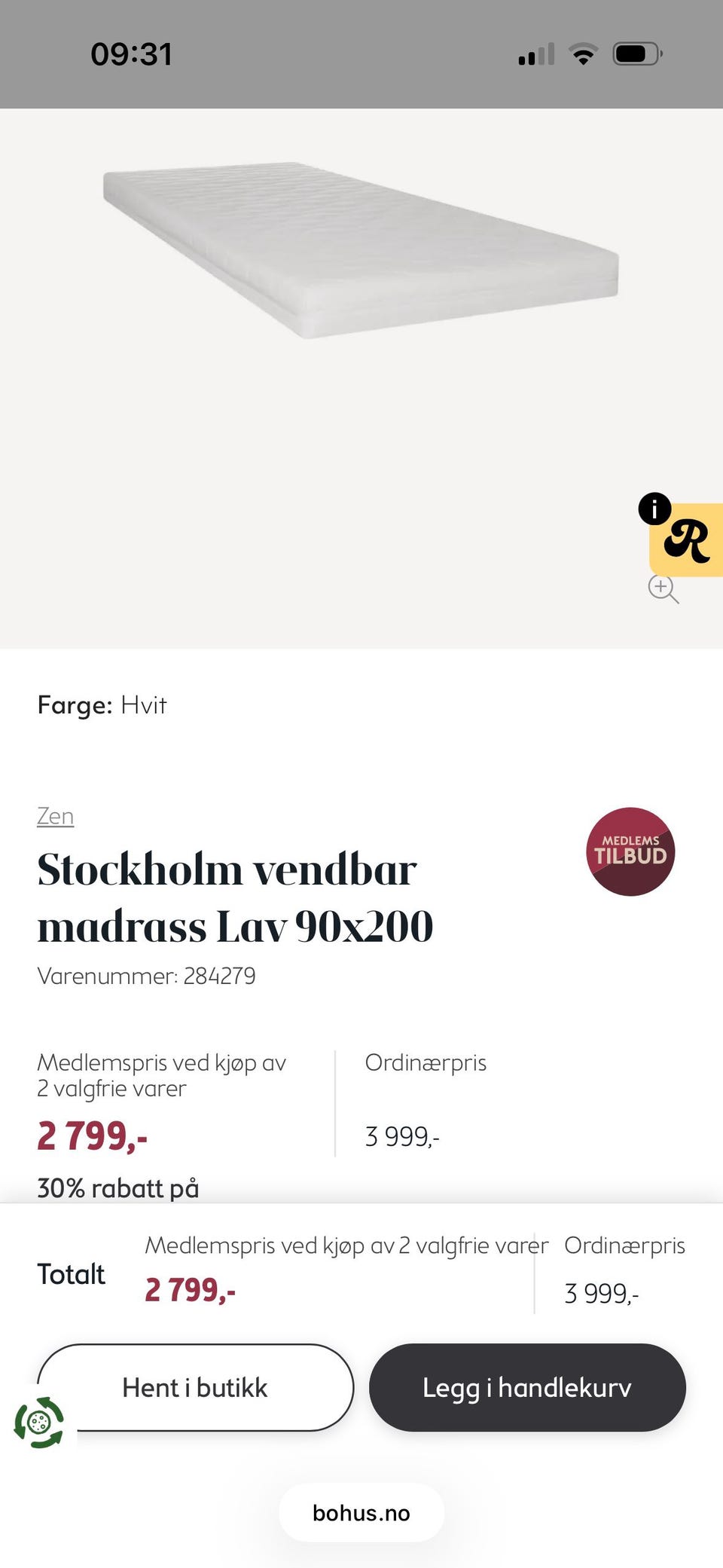
Task: Zoom the mattress image with the magnifier icon
Action: click(x=664, y=589)
